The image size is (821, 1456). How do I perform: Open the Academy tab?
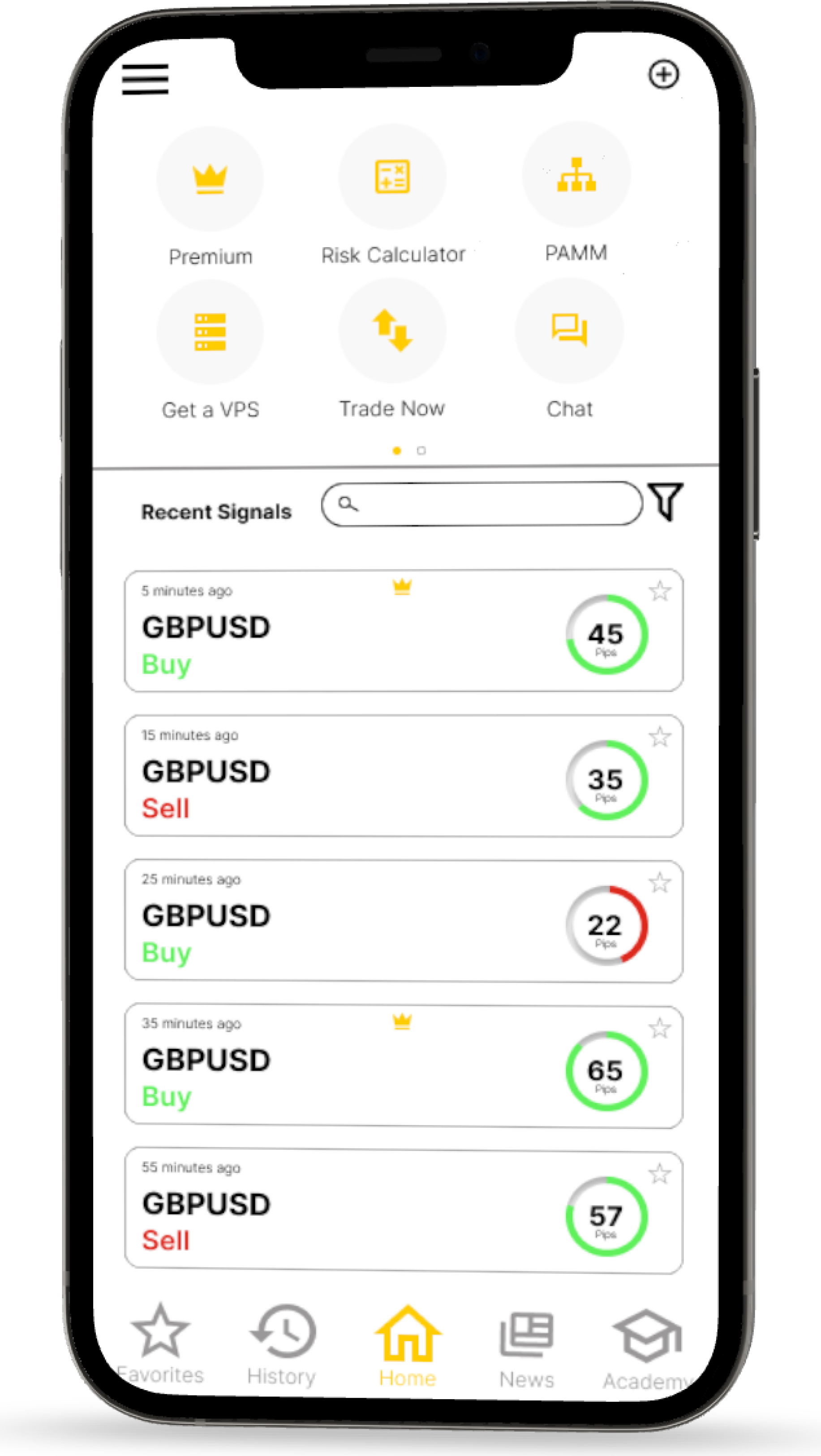647,1351
